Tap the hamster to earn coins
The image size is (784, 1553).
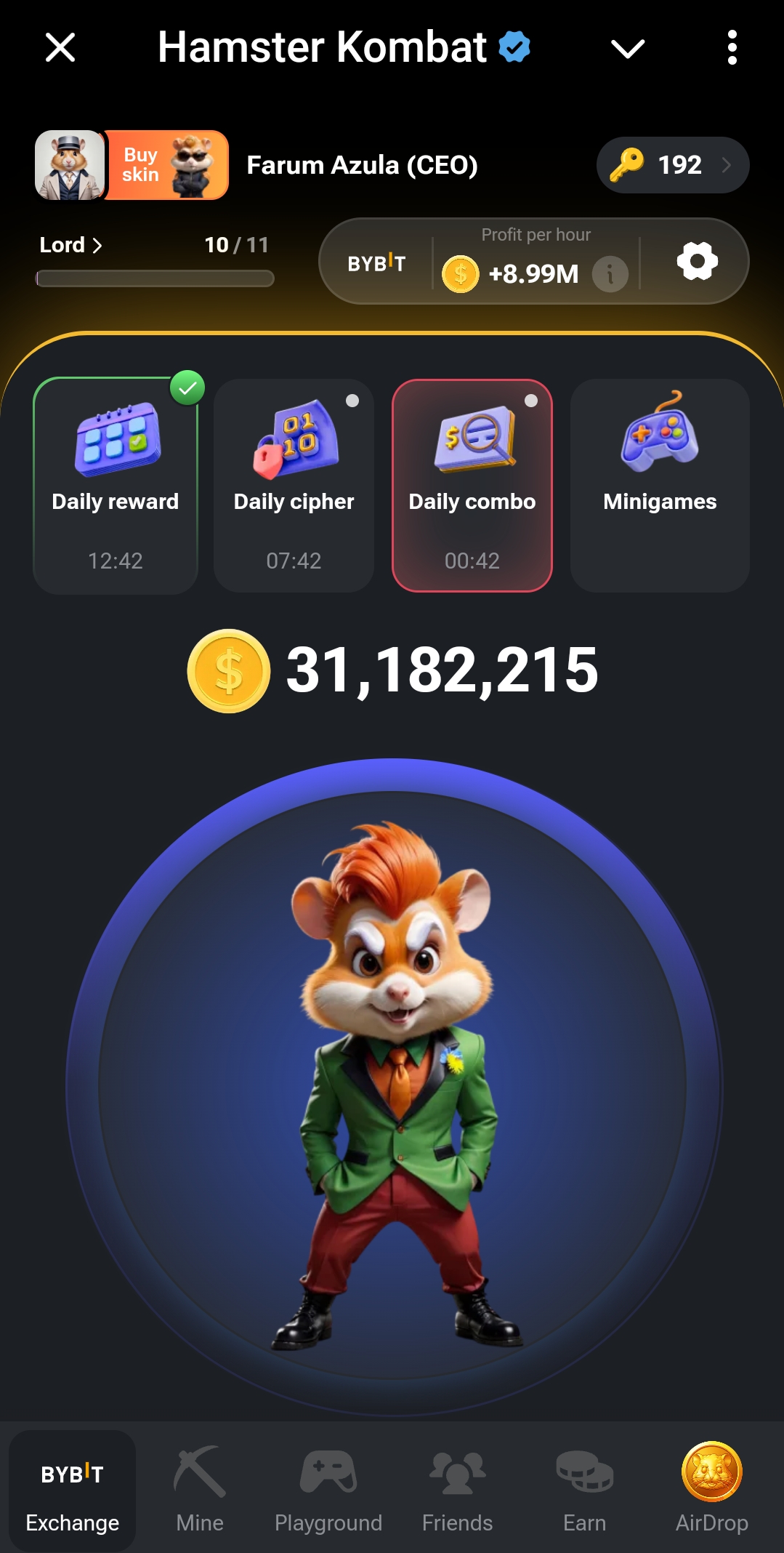click(x=394, y=1087)
